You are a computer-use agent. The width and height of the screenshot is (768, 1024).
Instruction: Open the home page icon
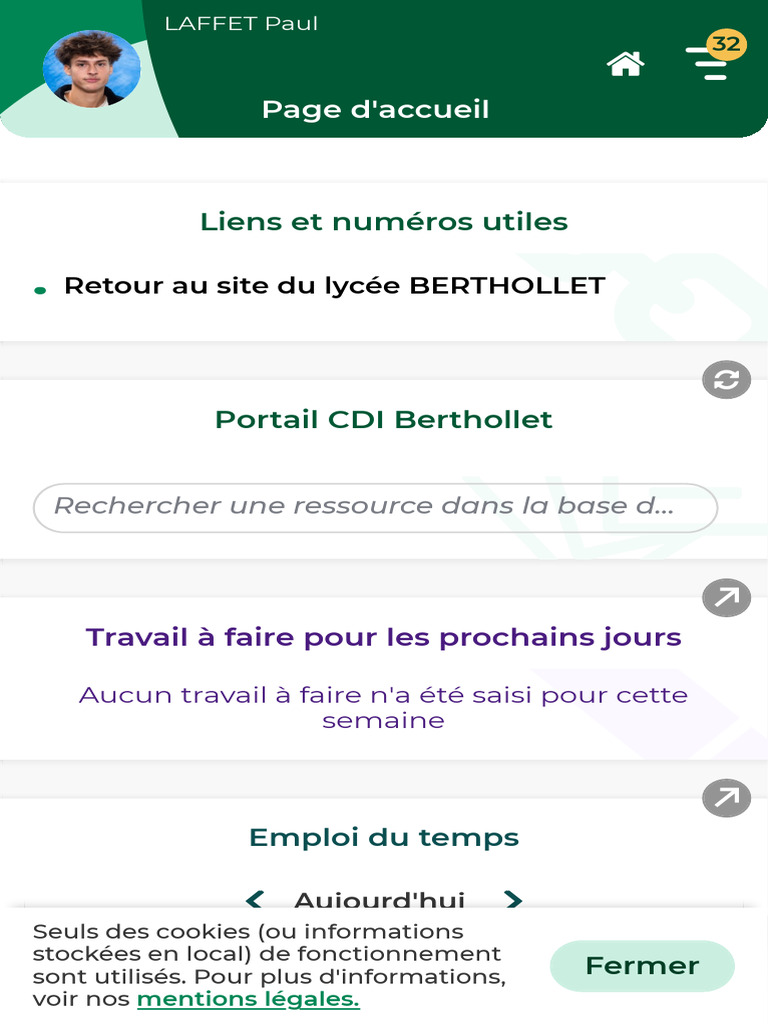point(625,64)
